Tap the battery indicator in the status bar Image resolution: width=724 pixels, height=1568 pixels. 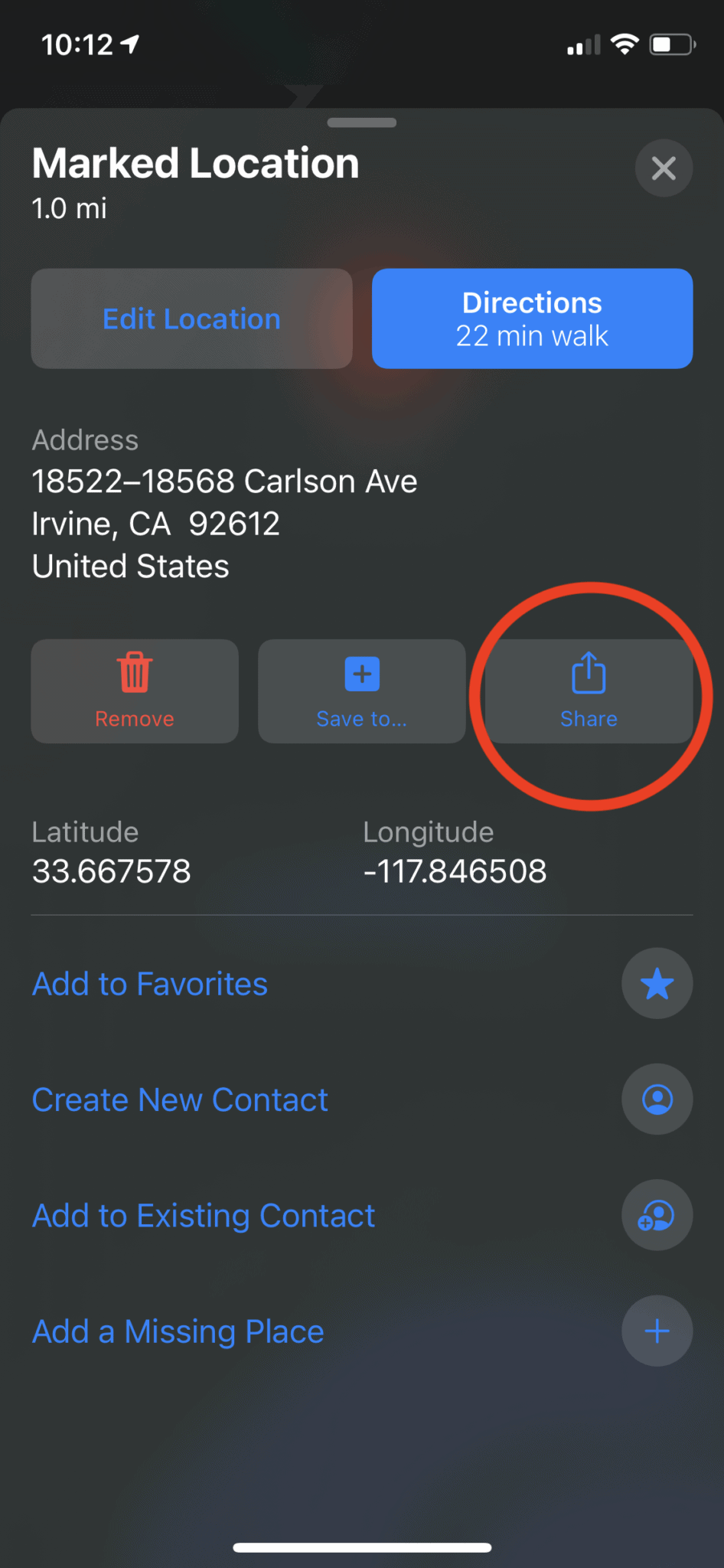pyautogui.click(x=672, y=44)
